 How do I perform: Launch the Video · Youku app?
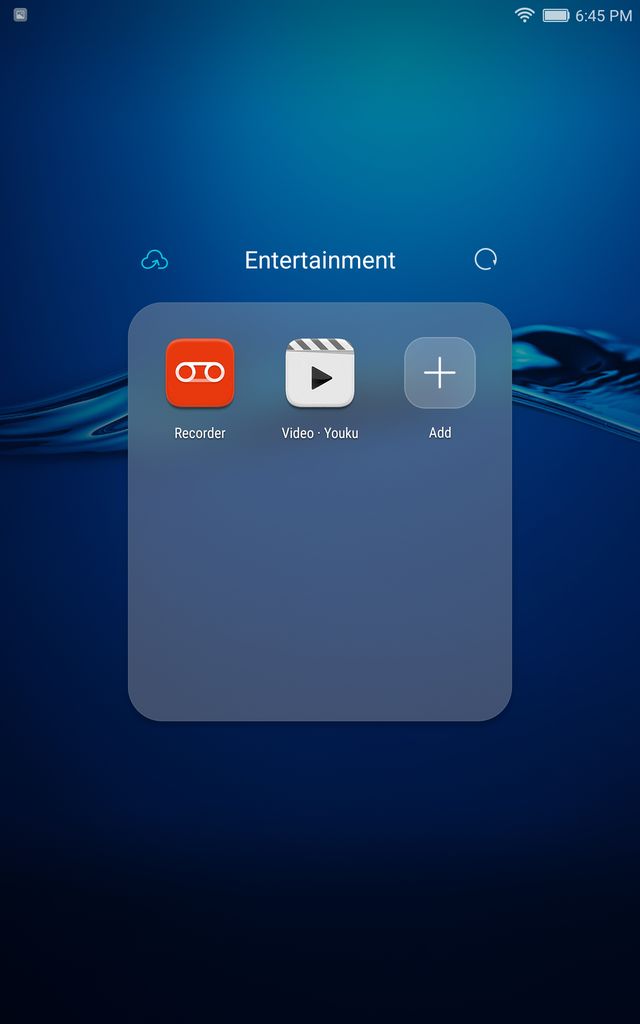pyautogui.click(x=320, y=373)
